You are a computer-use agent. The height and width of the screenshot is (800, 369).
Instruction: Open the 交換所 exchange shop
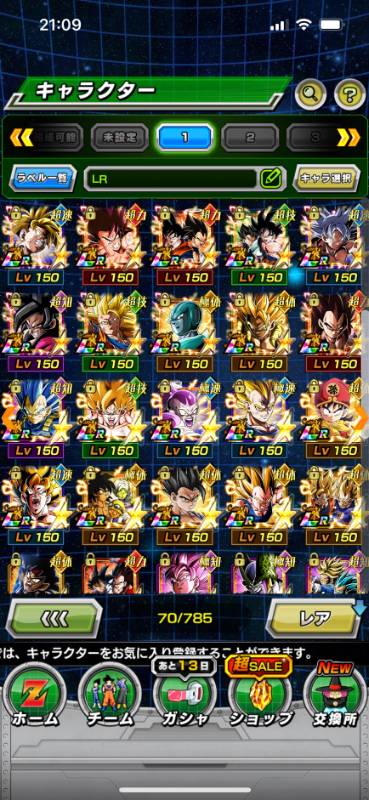(x=336, y=695)
